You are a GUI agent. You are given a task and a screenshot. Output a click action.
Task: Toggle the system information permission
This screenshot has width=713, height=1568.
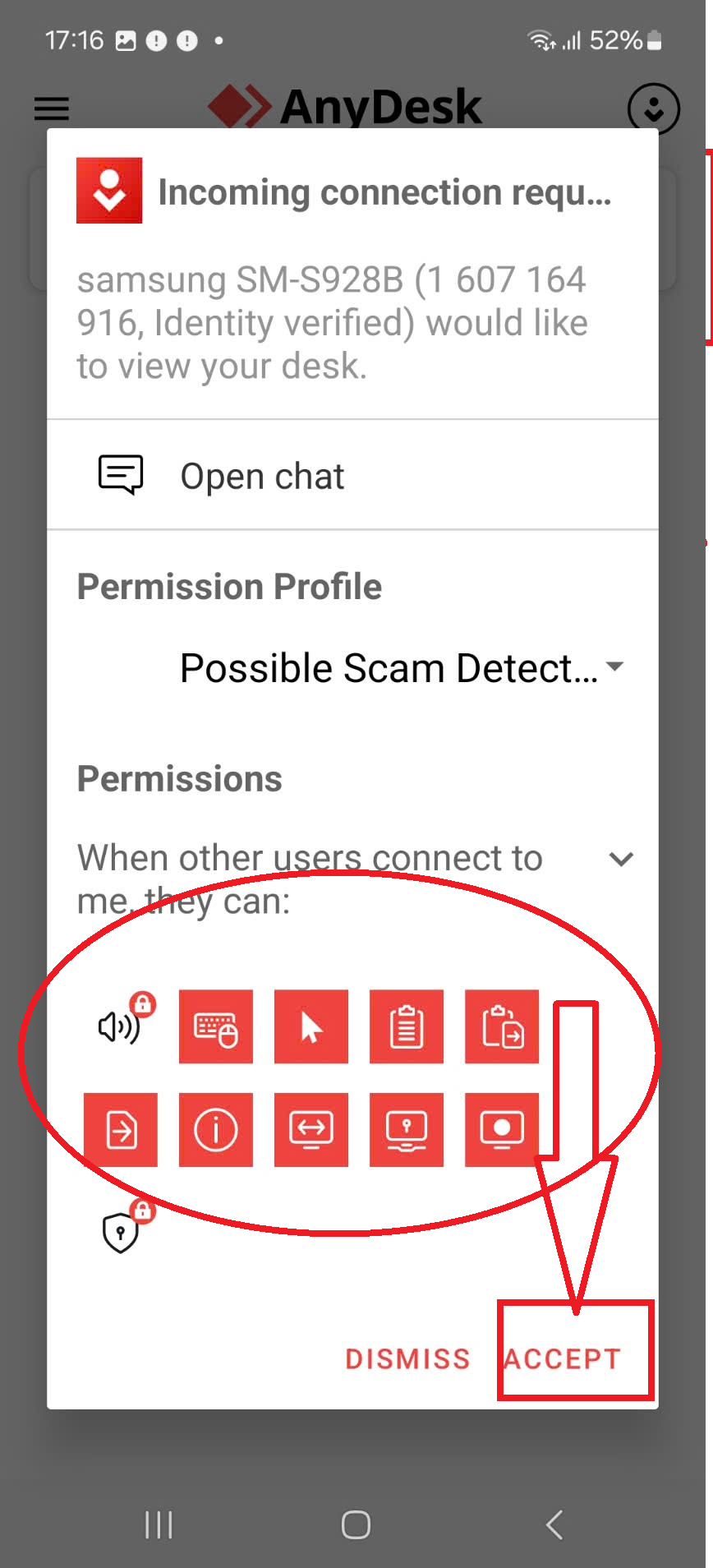pos(216,1130)
